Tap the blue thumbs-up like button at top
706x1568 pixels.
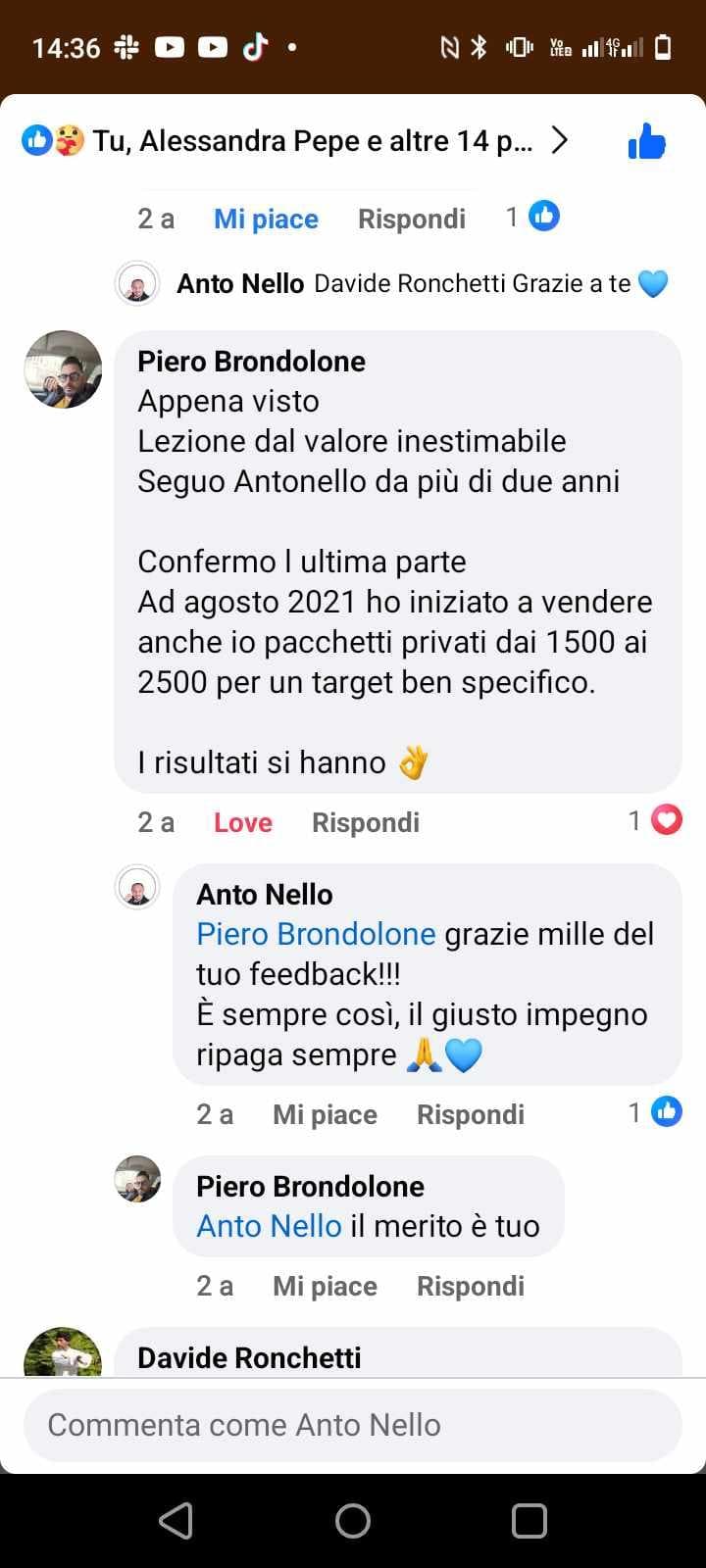tap(646, 141)
